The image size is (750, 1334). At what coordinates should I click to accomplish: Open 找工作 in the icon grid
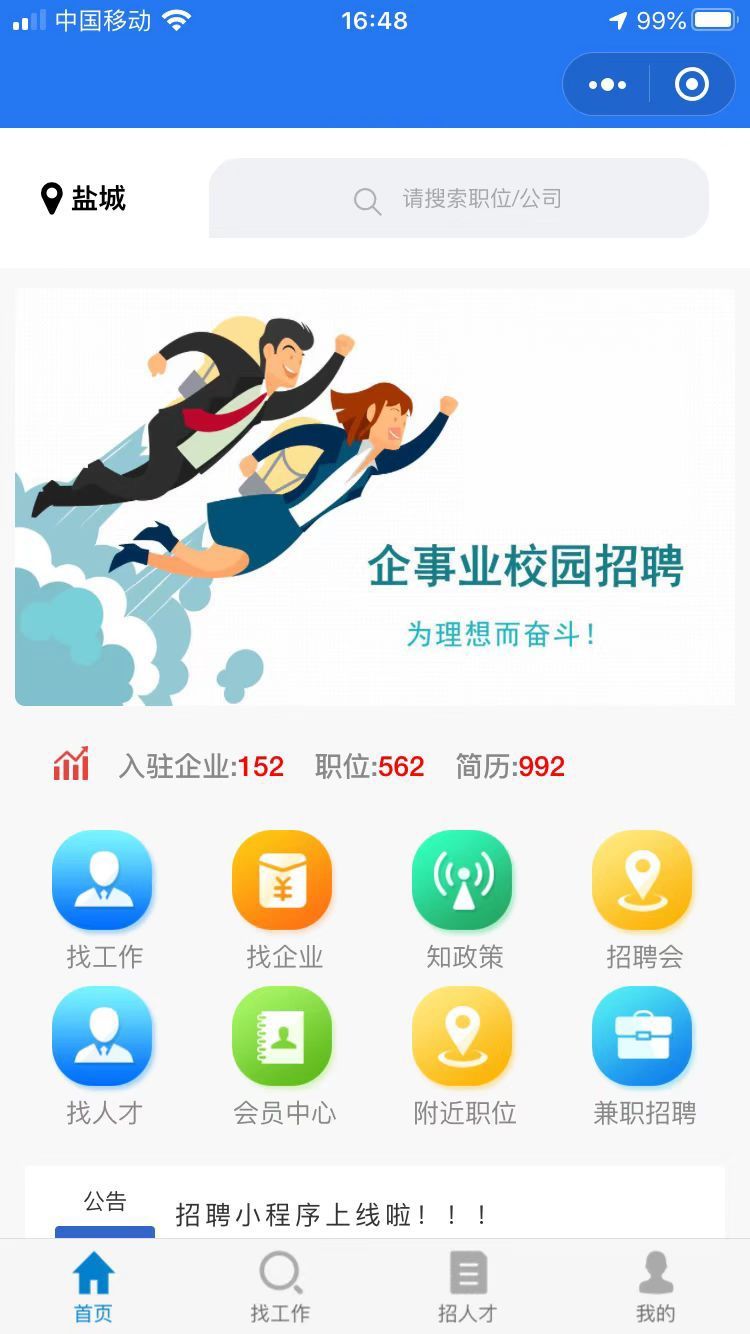click(103, 898)
